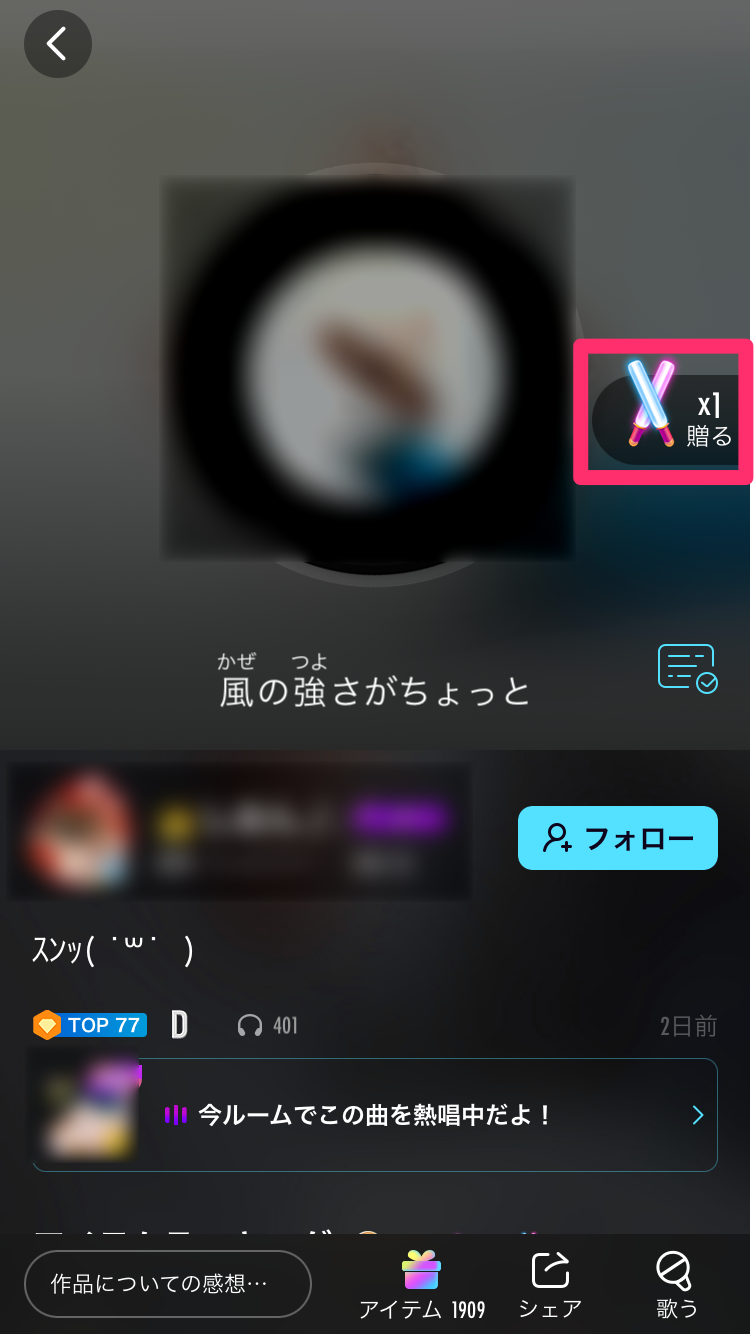Go back using the top arrow
This screenshot has height=1334, width=754.
pos(58,44)
